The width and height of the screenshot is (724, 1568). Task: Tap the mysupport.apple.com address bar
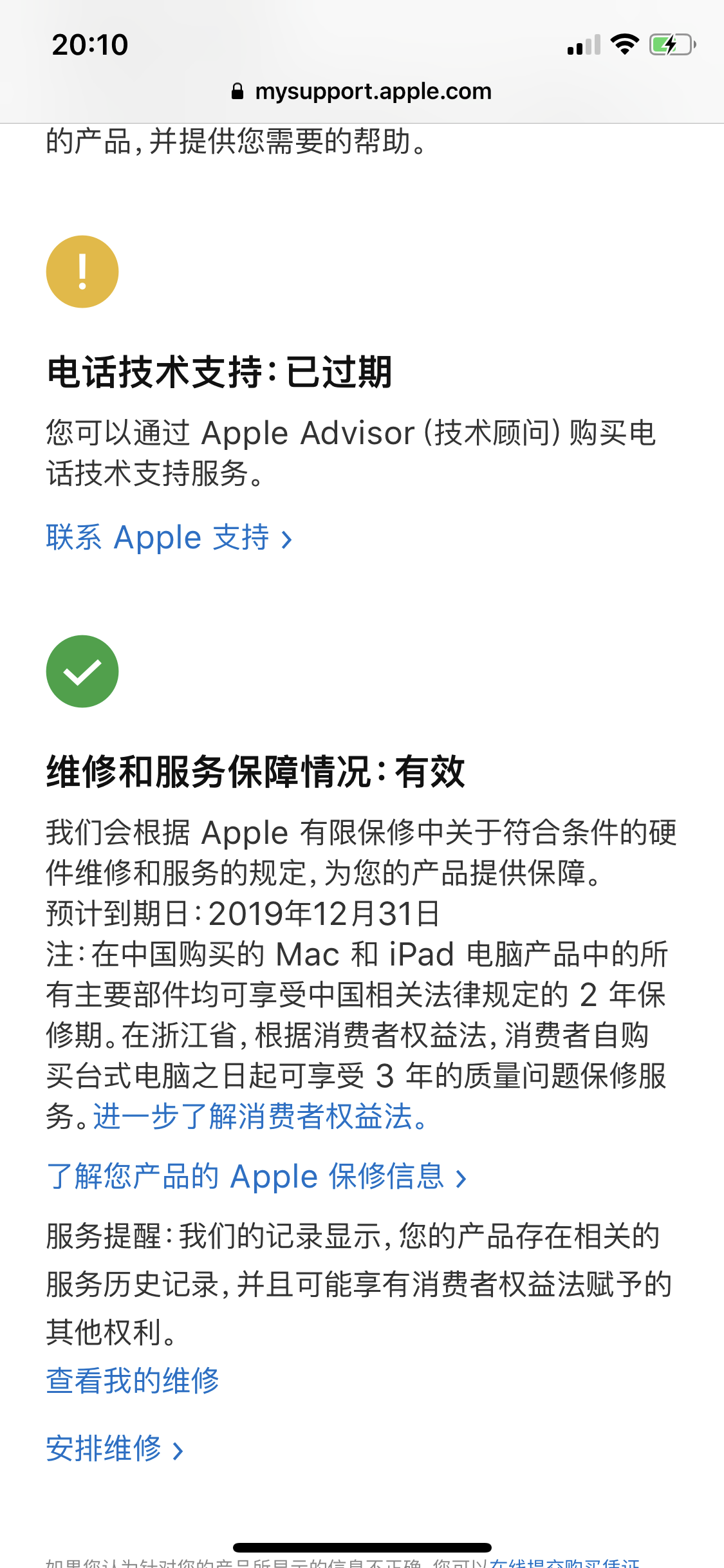(362, 91)
